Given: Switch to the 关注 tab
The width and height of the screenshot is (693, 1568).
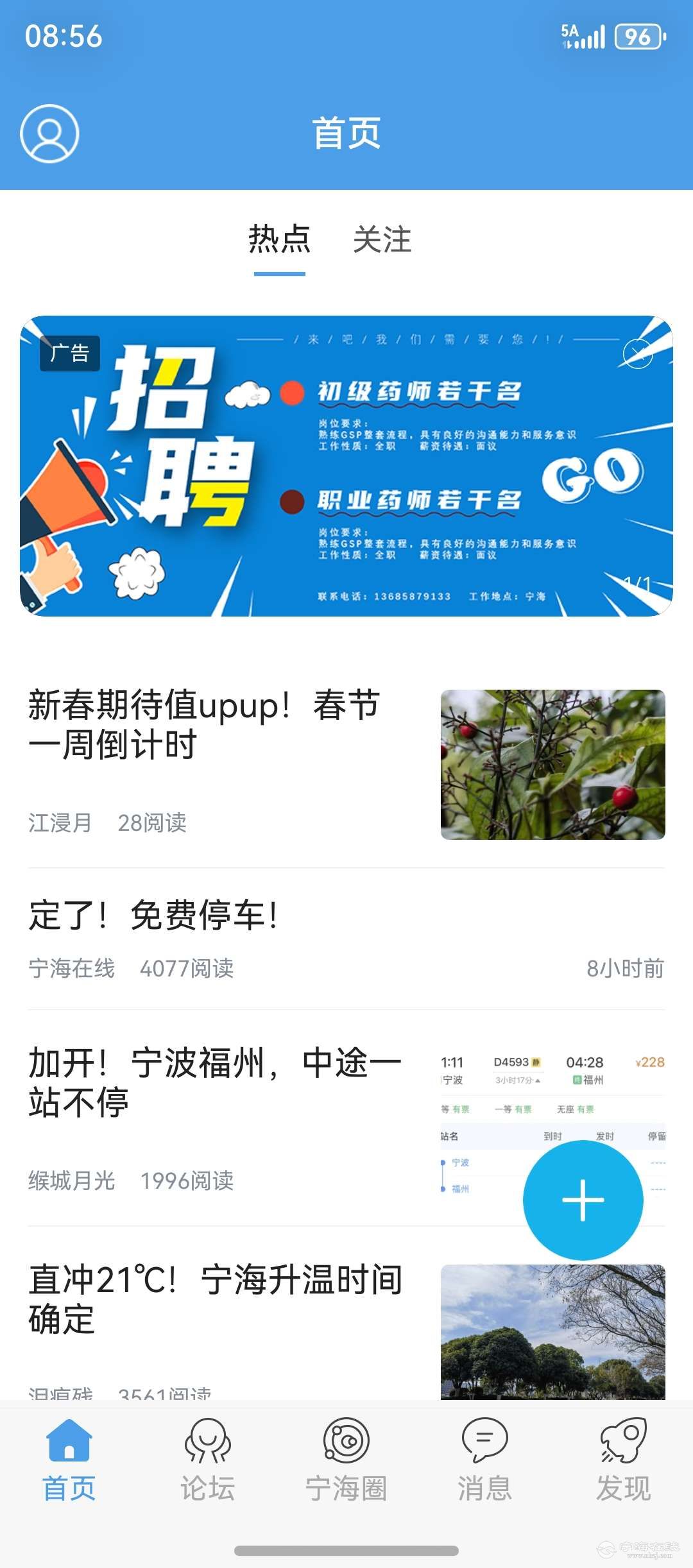Looking at the screenshot, I should coord(382,239).
